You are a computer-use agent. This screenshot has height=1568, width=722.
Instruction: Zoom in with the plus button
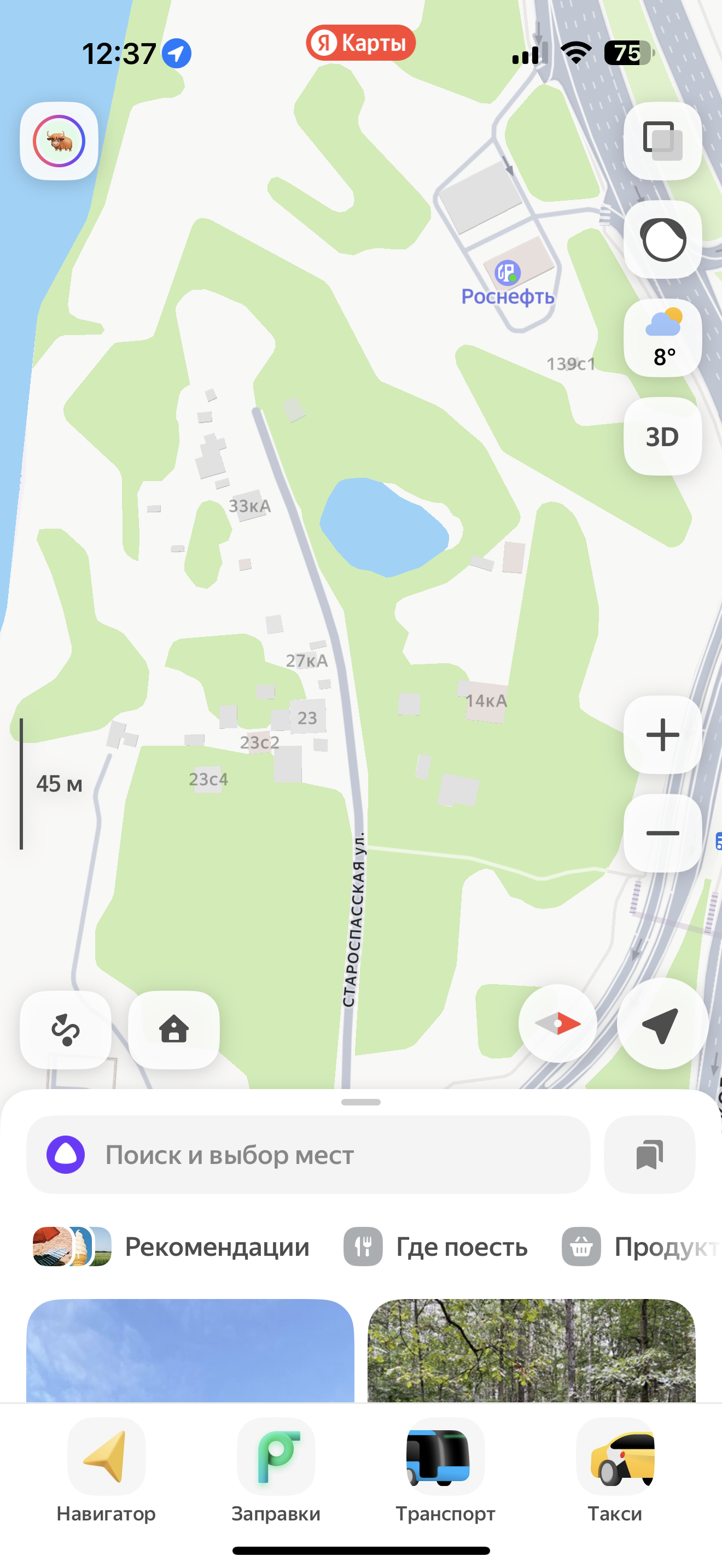pos(662,735)
